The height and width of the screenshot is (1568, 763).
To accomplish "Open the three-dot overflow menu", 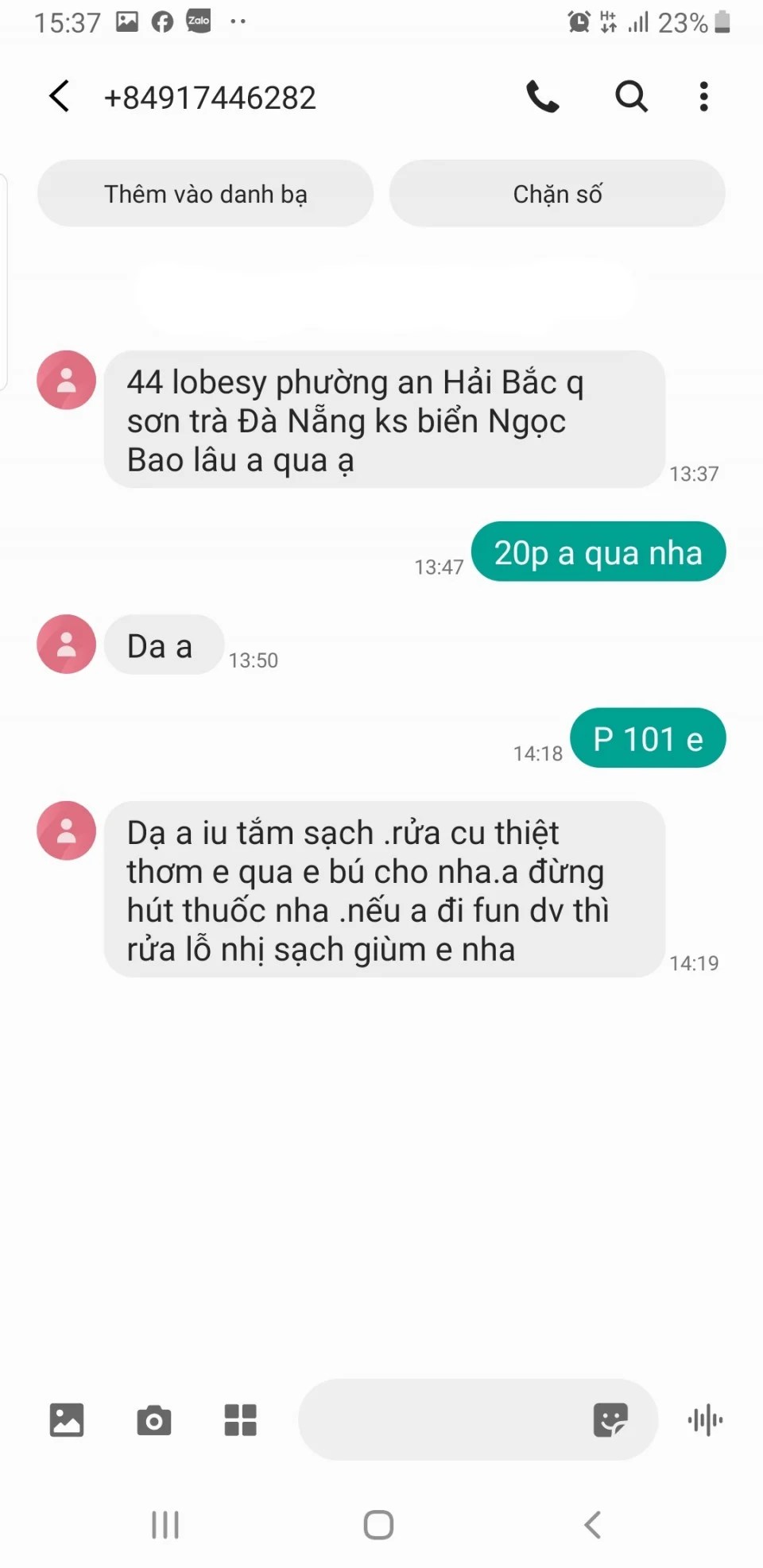I will click(703, 97).
